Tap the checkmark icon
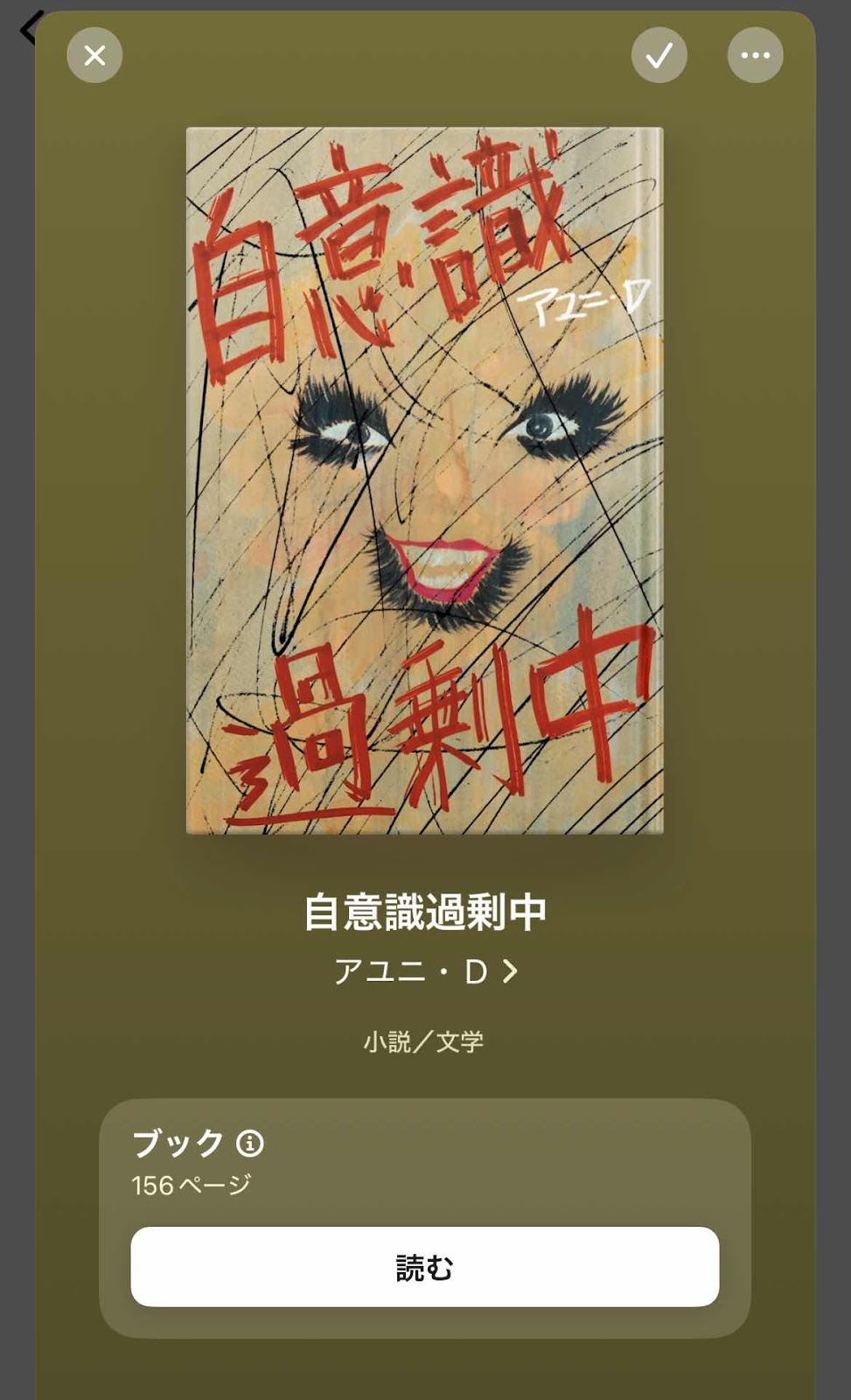Image resolution: width=851 pixels, height=1400 pixels. [x=659, y=55]
